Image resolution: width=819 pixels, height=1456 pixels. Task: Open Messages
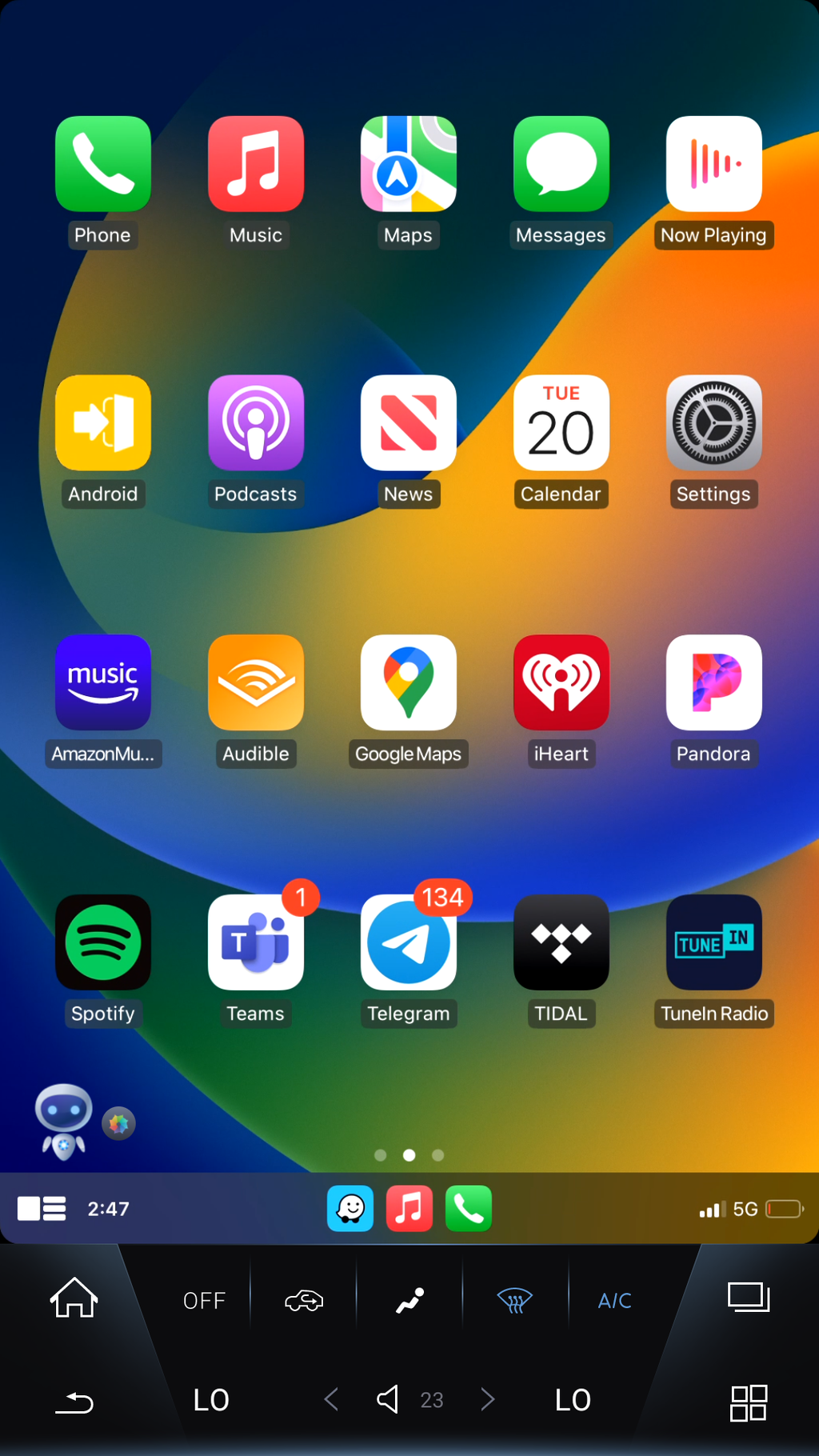point(561,164)
